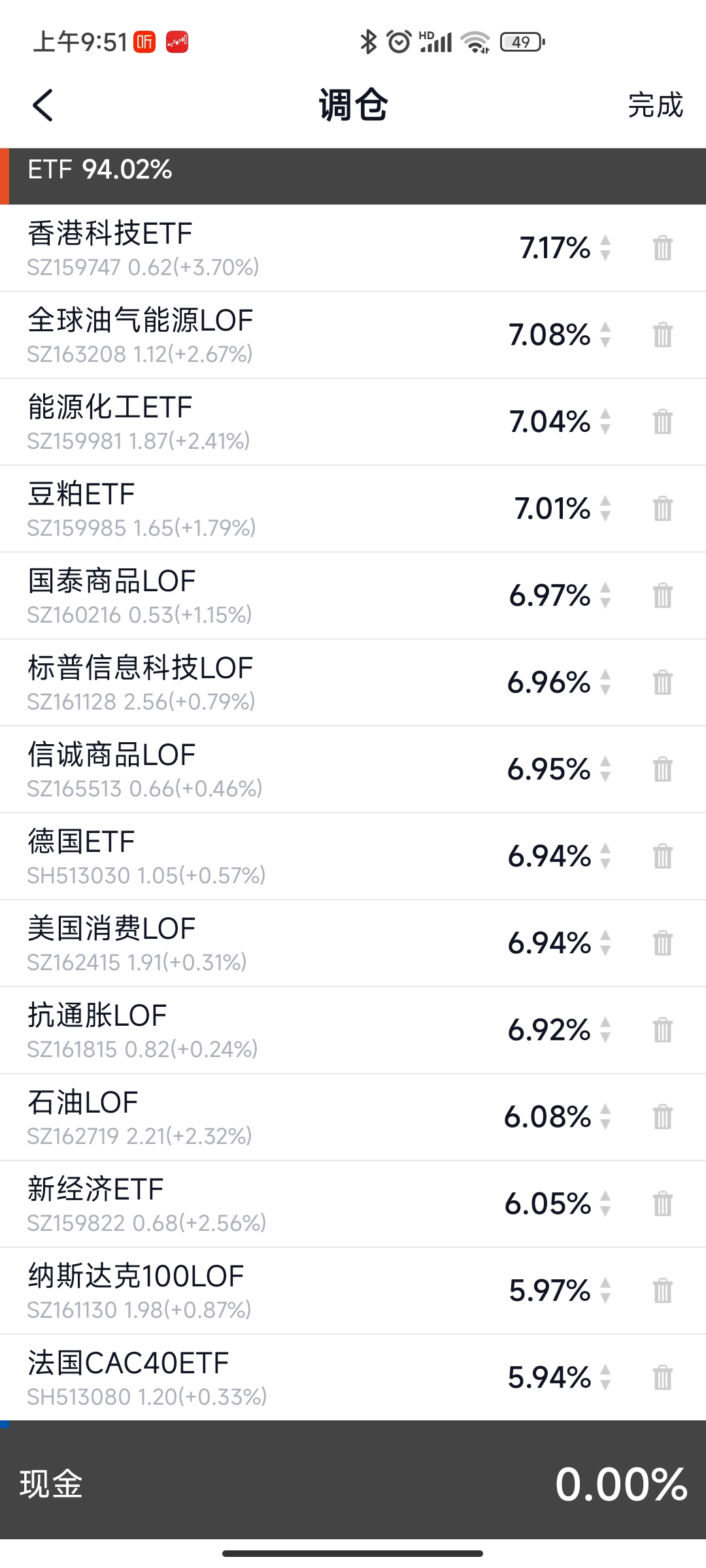706x1568 pixels.
Task: Delete 标普信息科技LOF holding
Action: (x=662, y=683)
